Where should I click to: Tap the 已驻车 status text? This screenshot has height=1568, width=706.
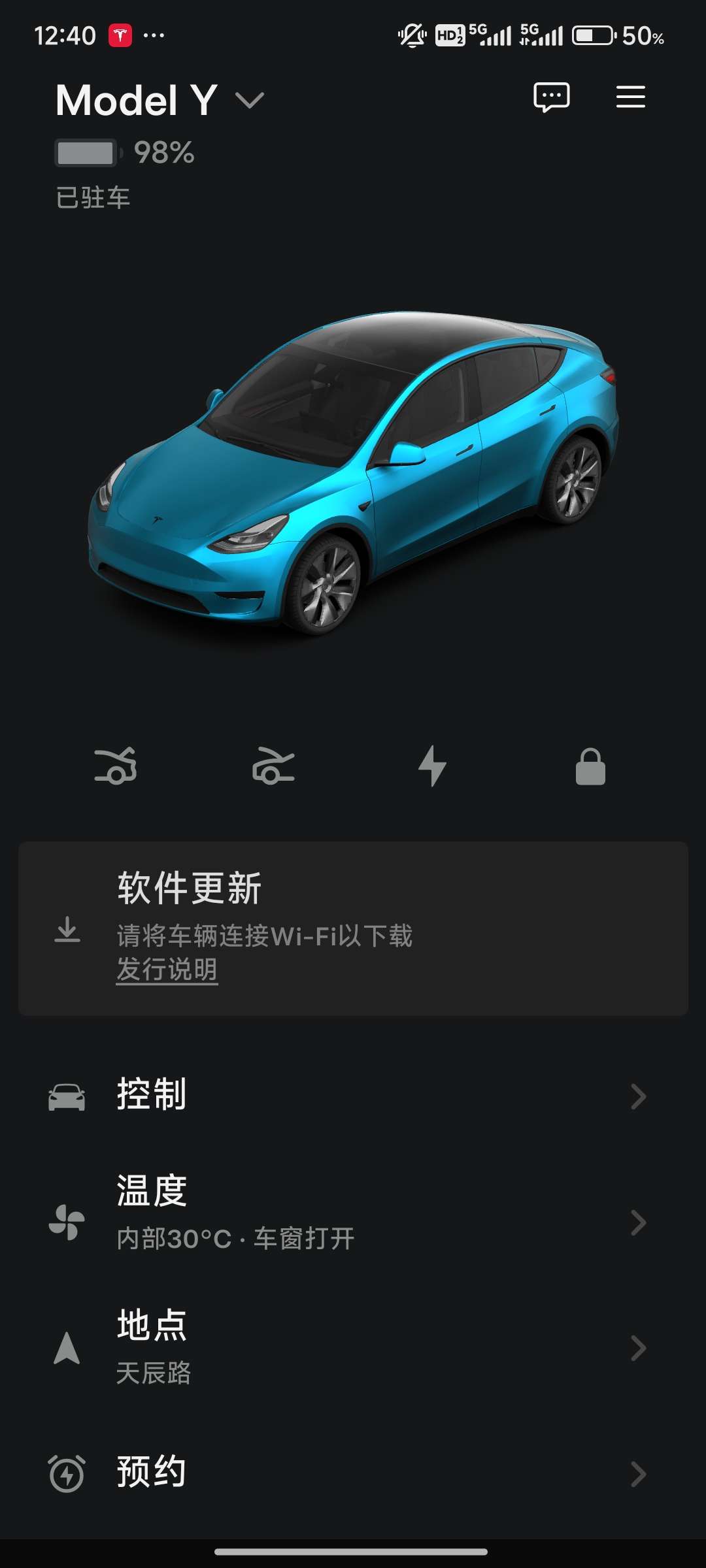93,198
